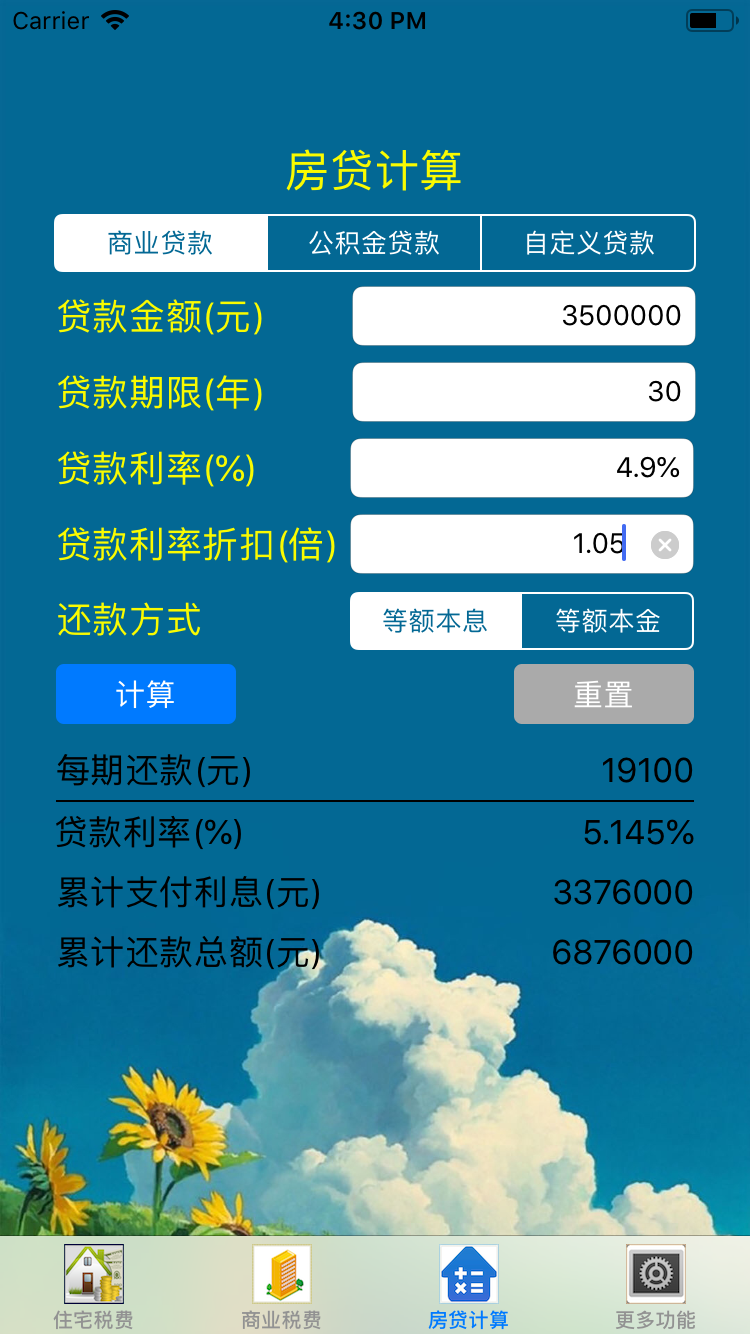
Task: Open the 住宅税费 tab
Action: point(93,1287)
